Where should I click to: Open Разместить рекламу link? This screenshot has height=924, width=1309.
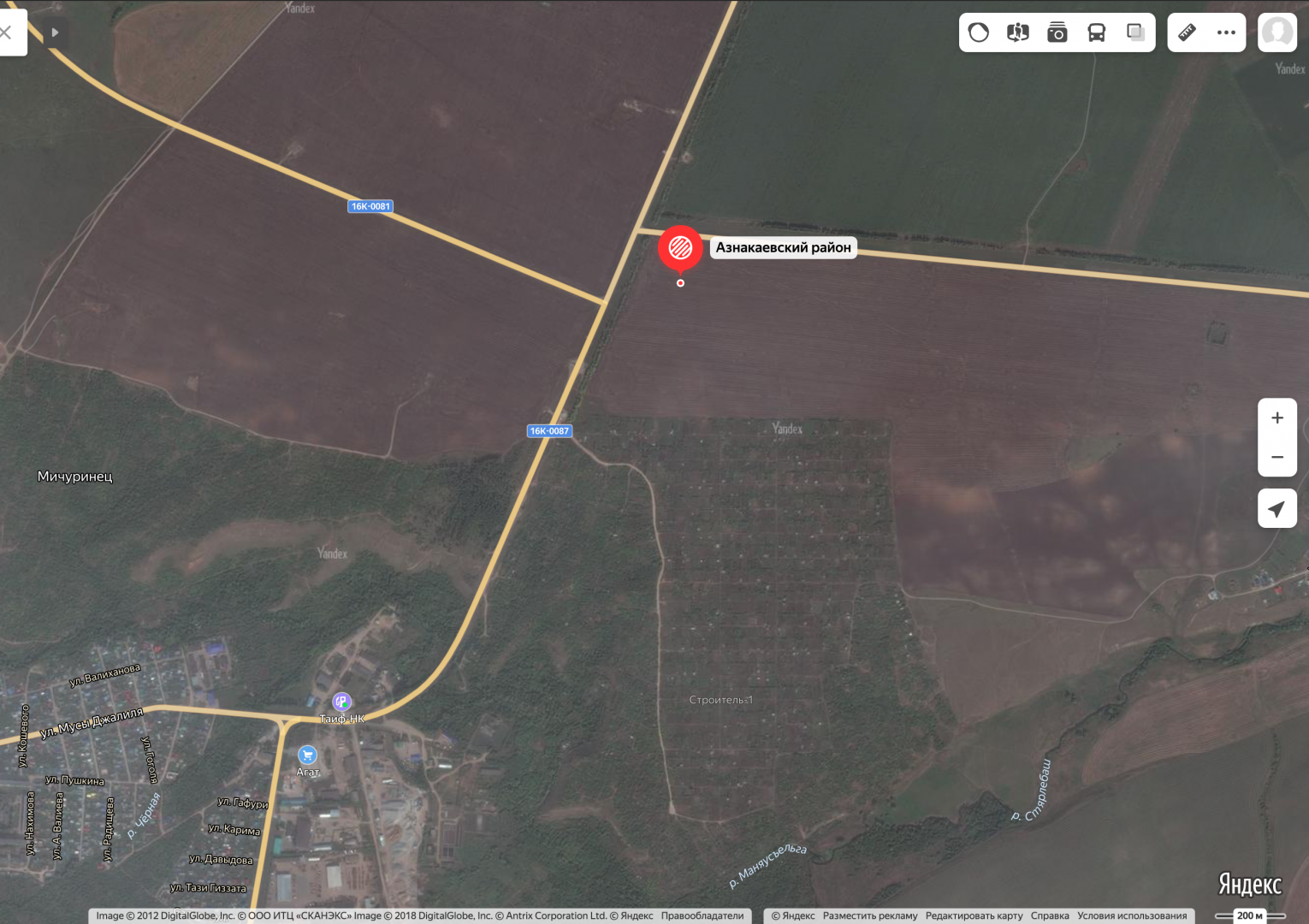pos(869,915)
